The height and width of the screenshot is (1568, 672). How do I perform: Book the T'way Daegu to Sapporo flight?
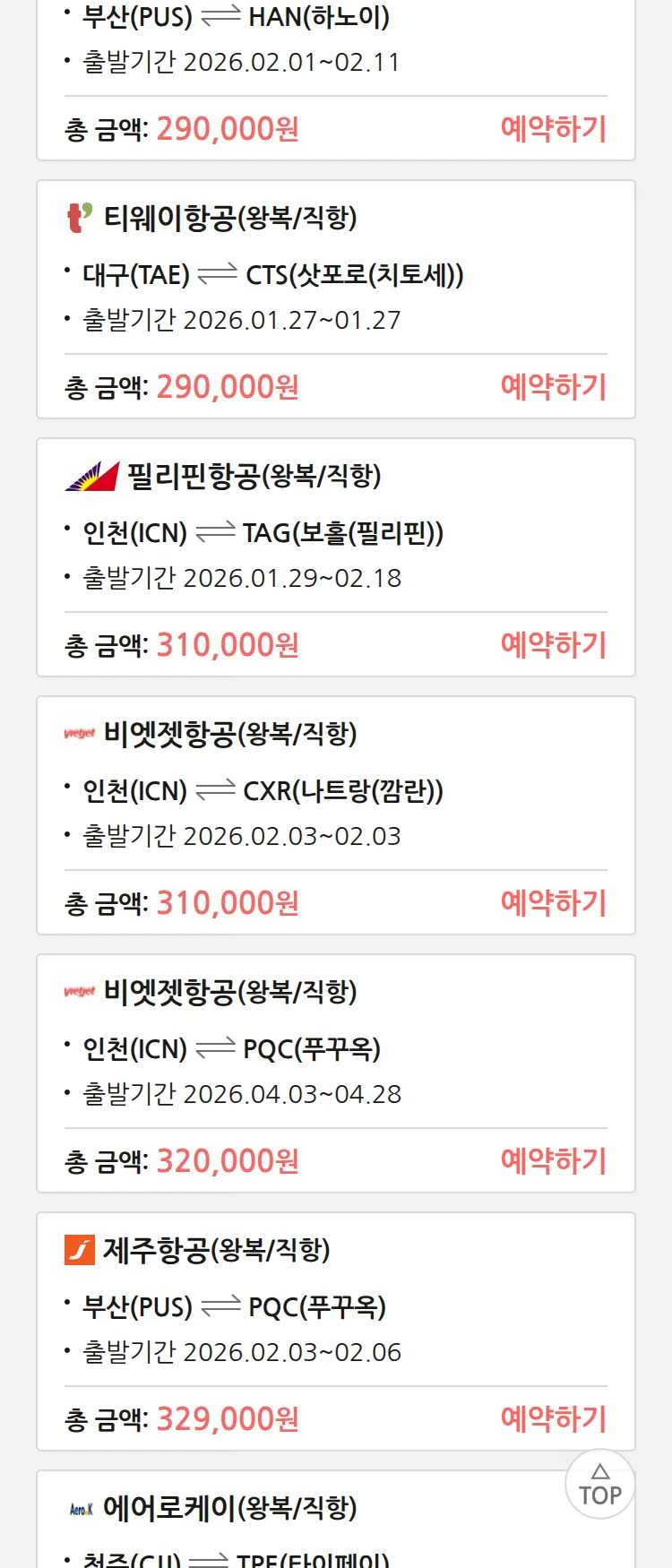pos(553,387)
